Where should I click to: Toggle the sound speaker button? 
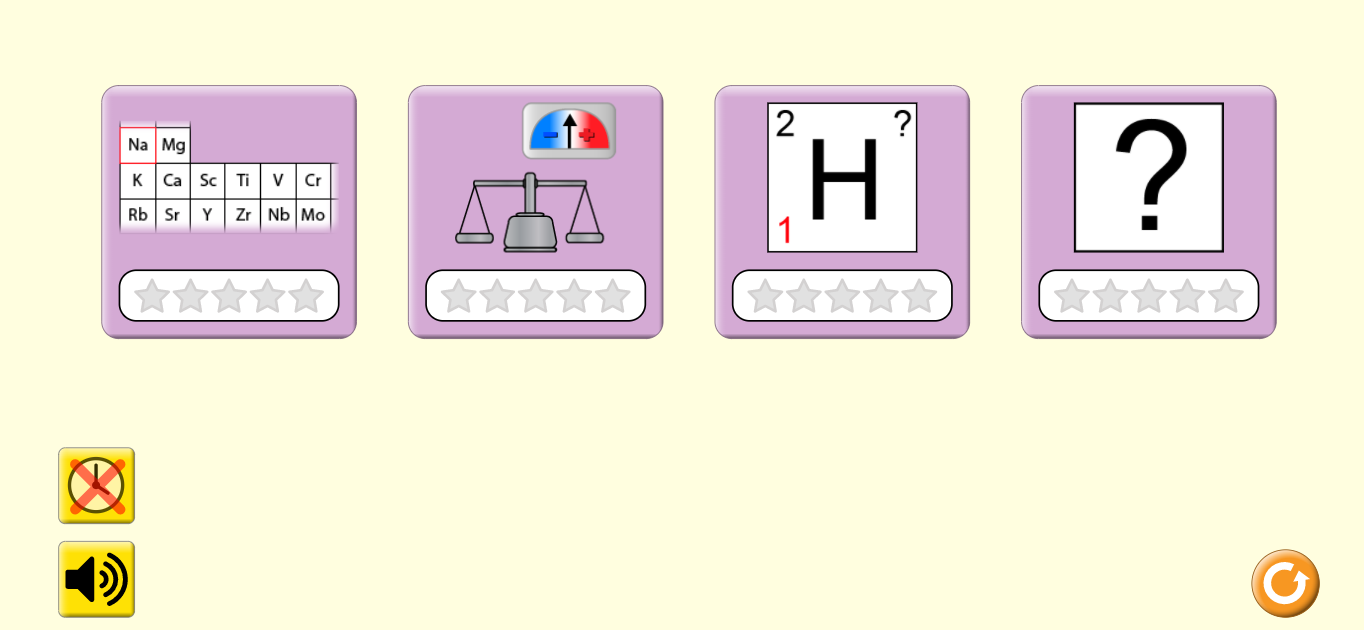click(96, 579)
